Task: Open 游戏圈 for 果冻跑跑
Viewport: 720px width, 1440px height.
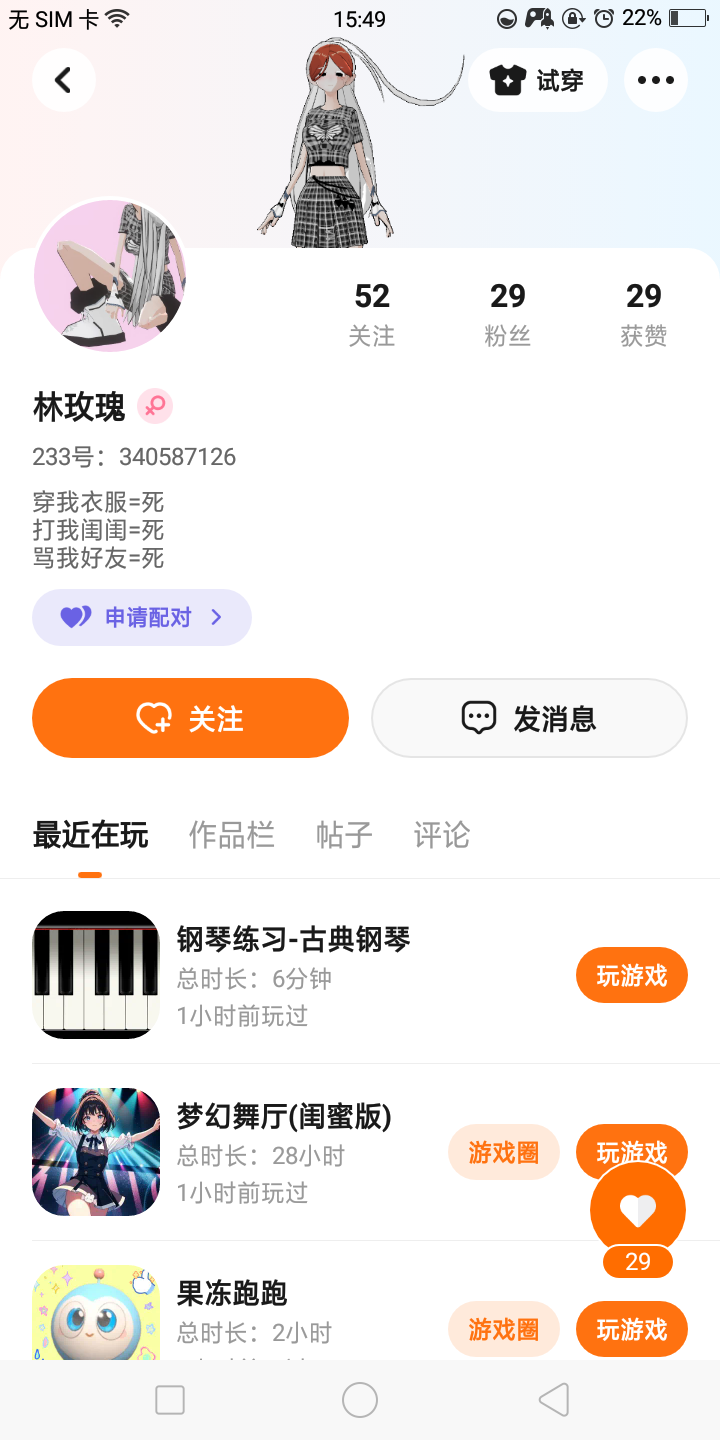Action: tap(503, 1329)
